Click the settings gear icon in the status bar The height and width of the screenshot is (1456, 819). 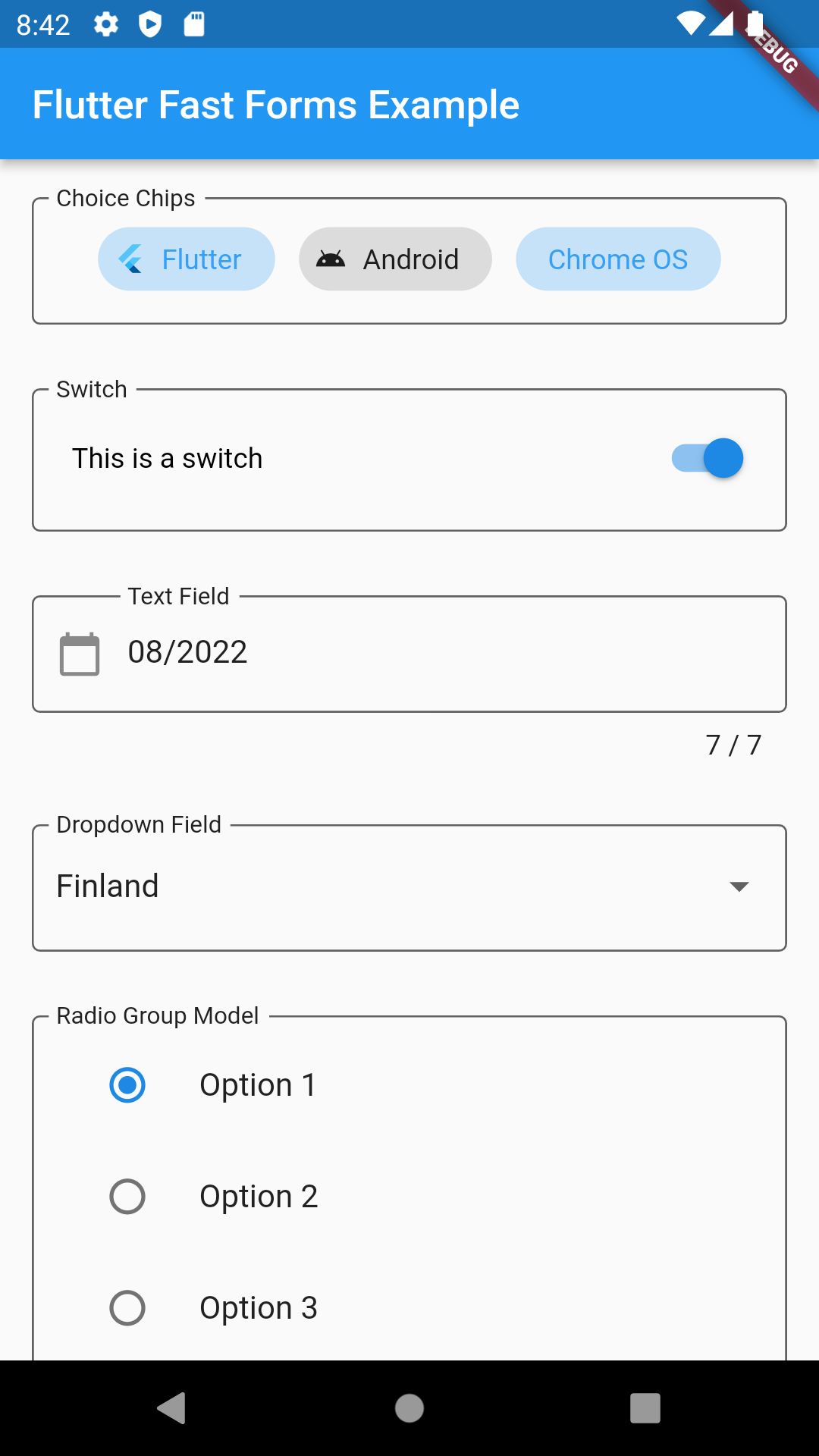point(106,24)
